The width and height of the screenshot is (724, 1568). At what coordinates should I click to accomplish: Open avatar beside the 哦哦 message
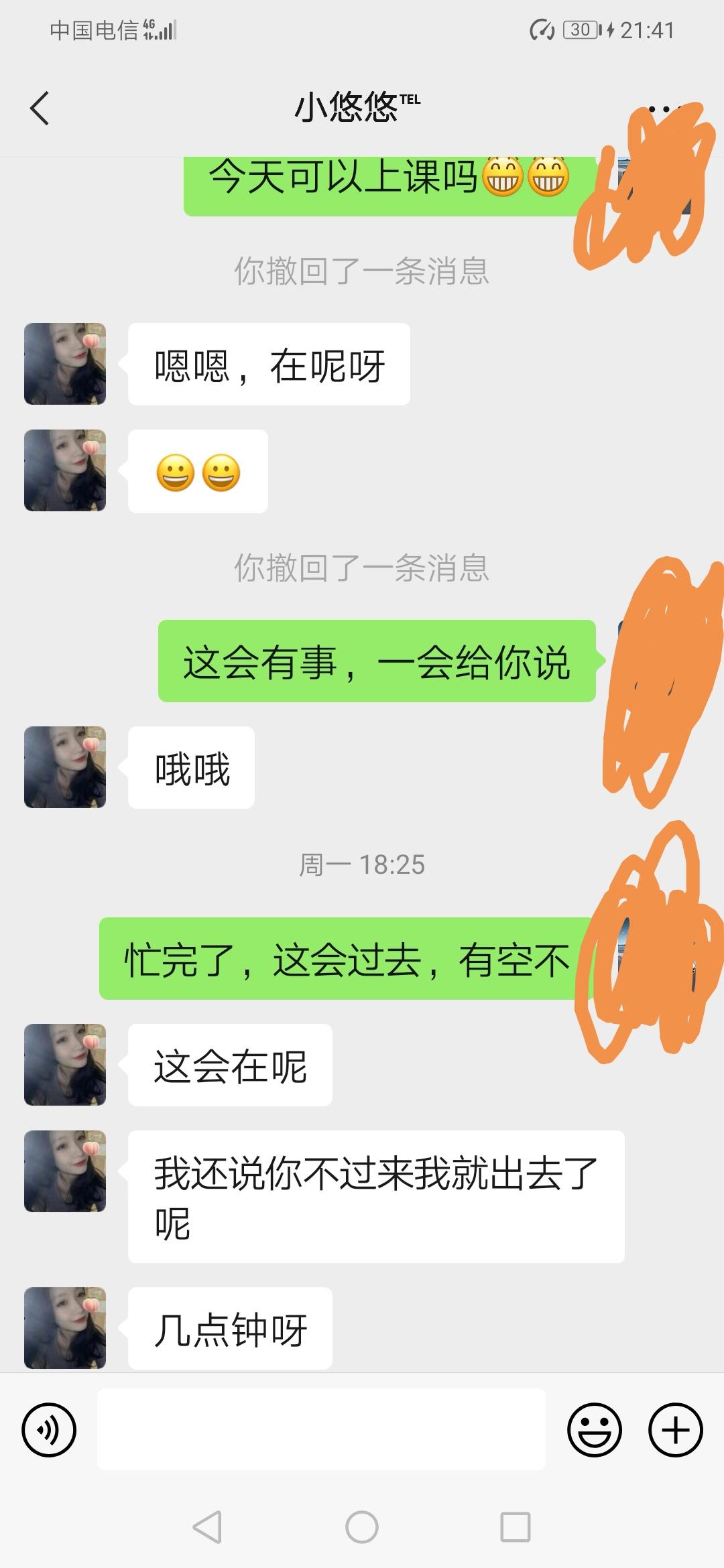[x=65, y=767]
